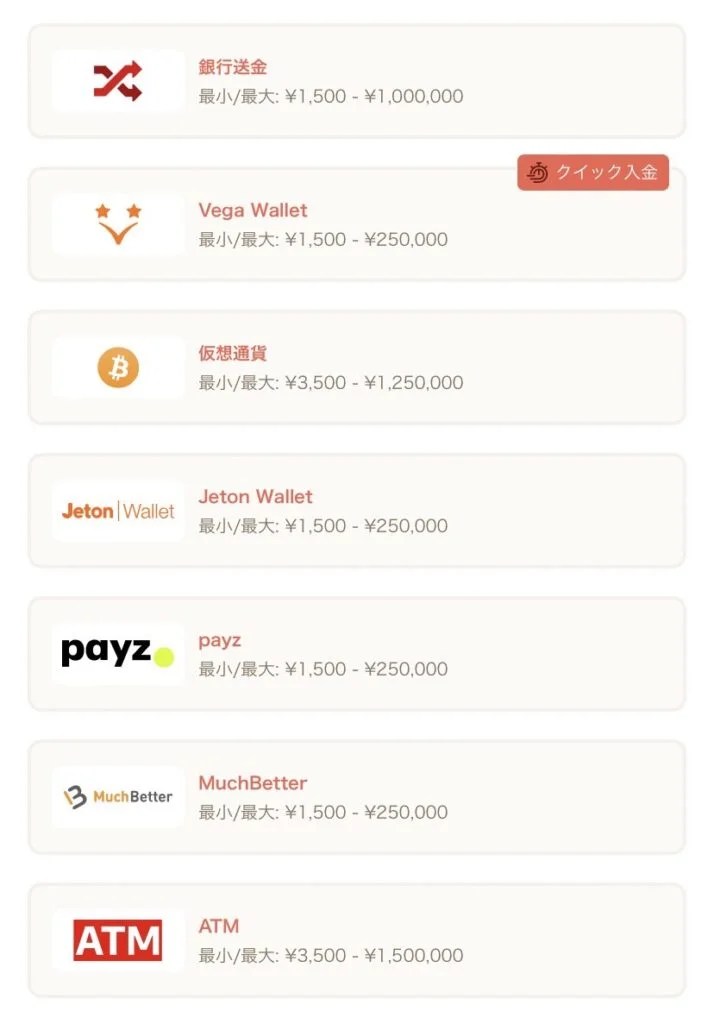
Task: Select ATM deposit method
Action: pyautogui.click(x=356, y=940)
